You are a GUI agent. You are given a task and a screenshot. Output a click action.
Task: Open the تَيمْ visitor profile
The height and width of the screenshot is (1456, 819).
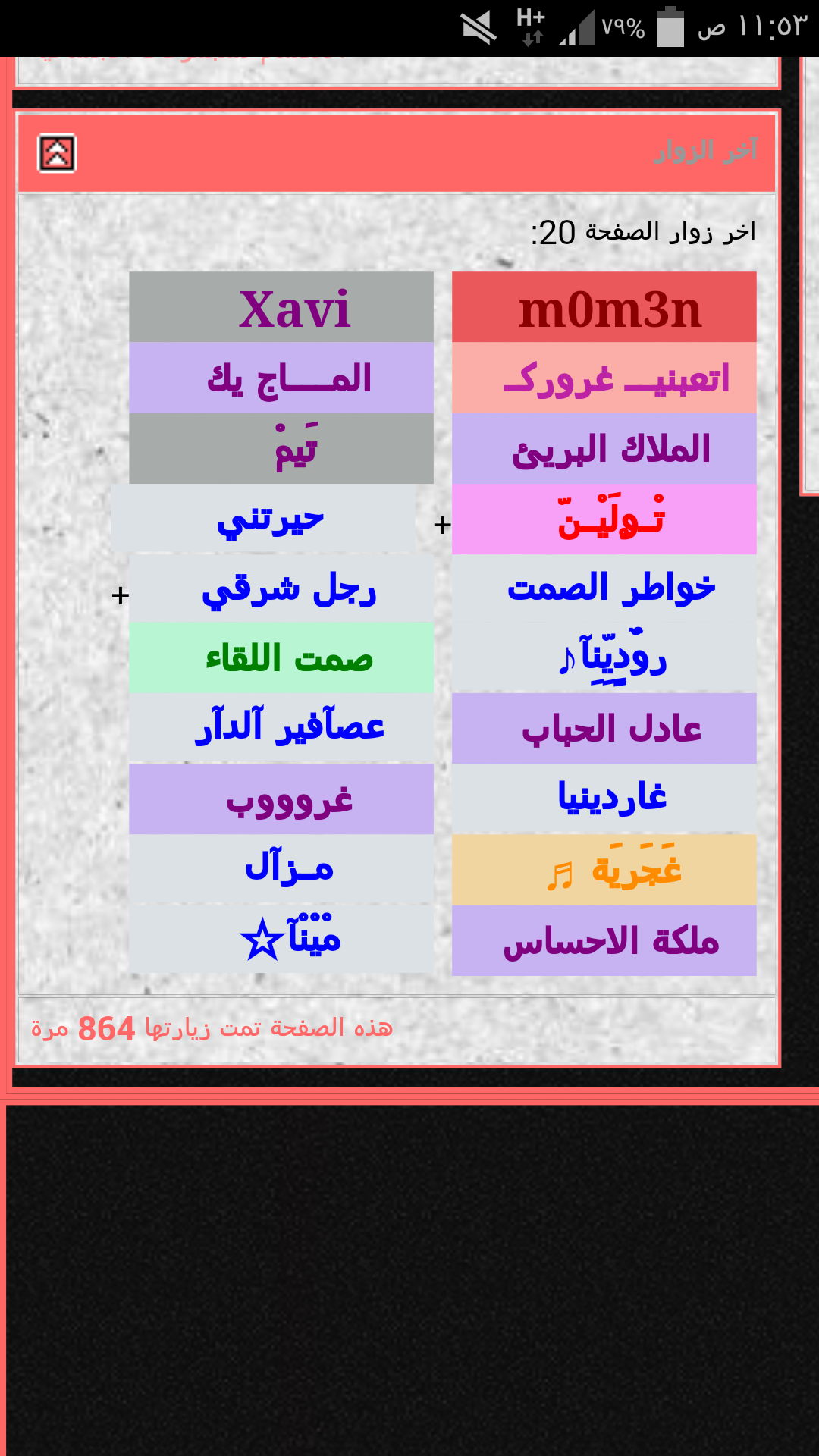pos(296,450)
